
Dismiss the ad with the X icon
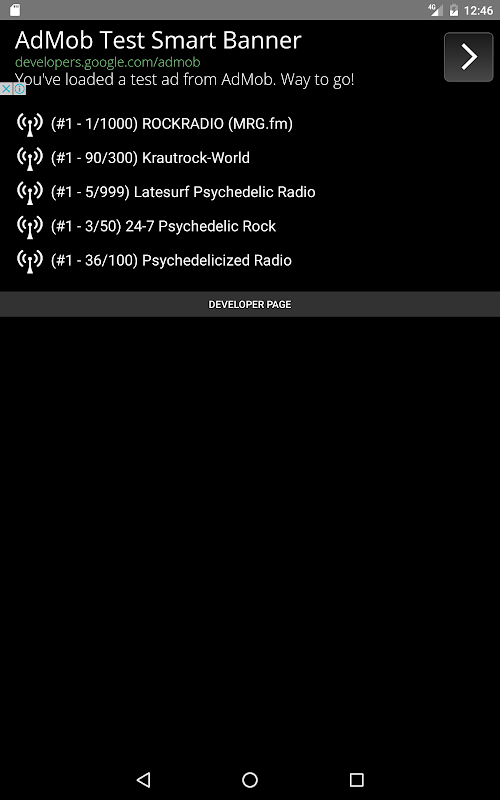coord(6,89)
